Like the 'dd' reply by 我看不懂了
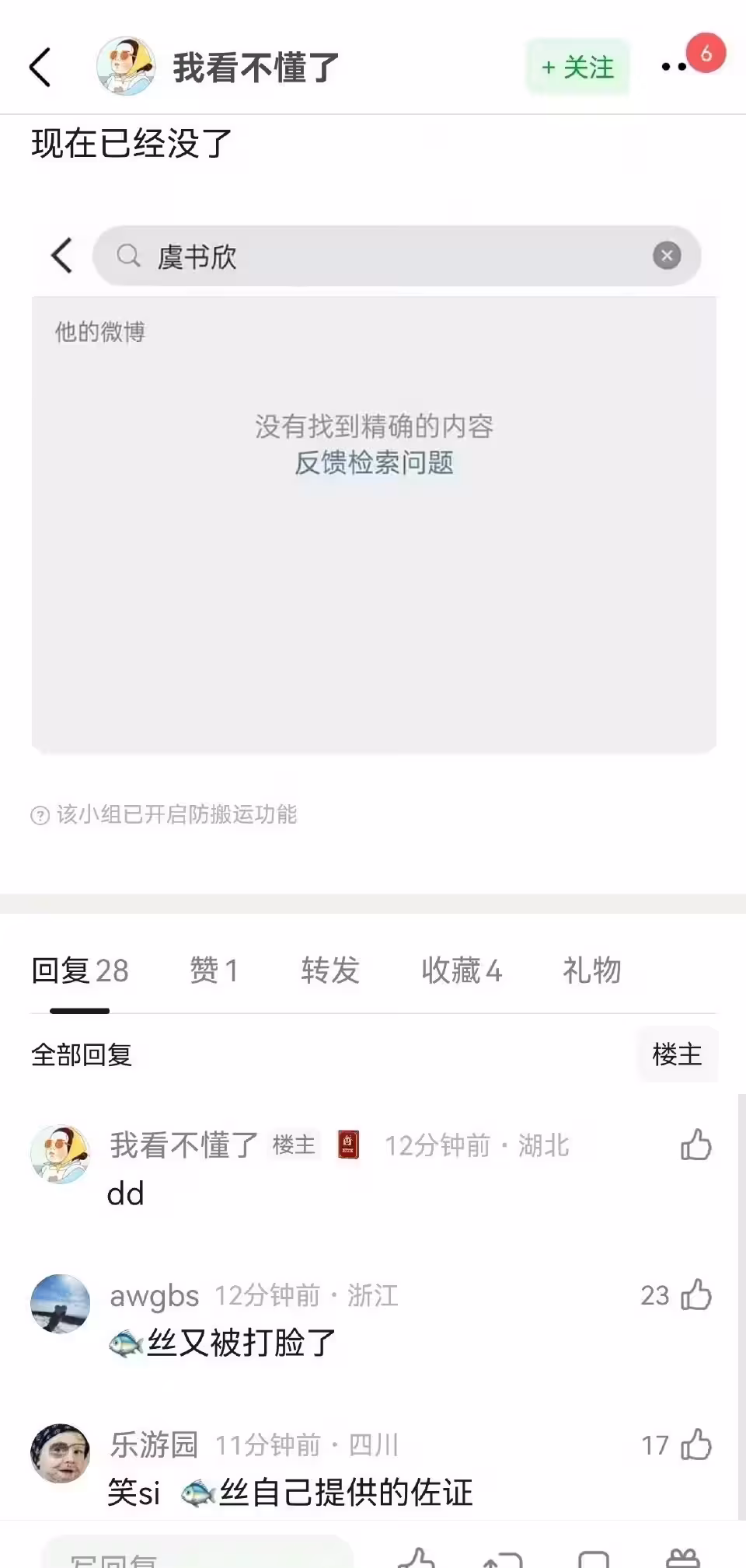The width and height of the screenshot is (746, 1568). pos(695,1145)
